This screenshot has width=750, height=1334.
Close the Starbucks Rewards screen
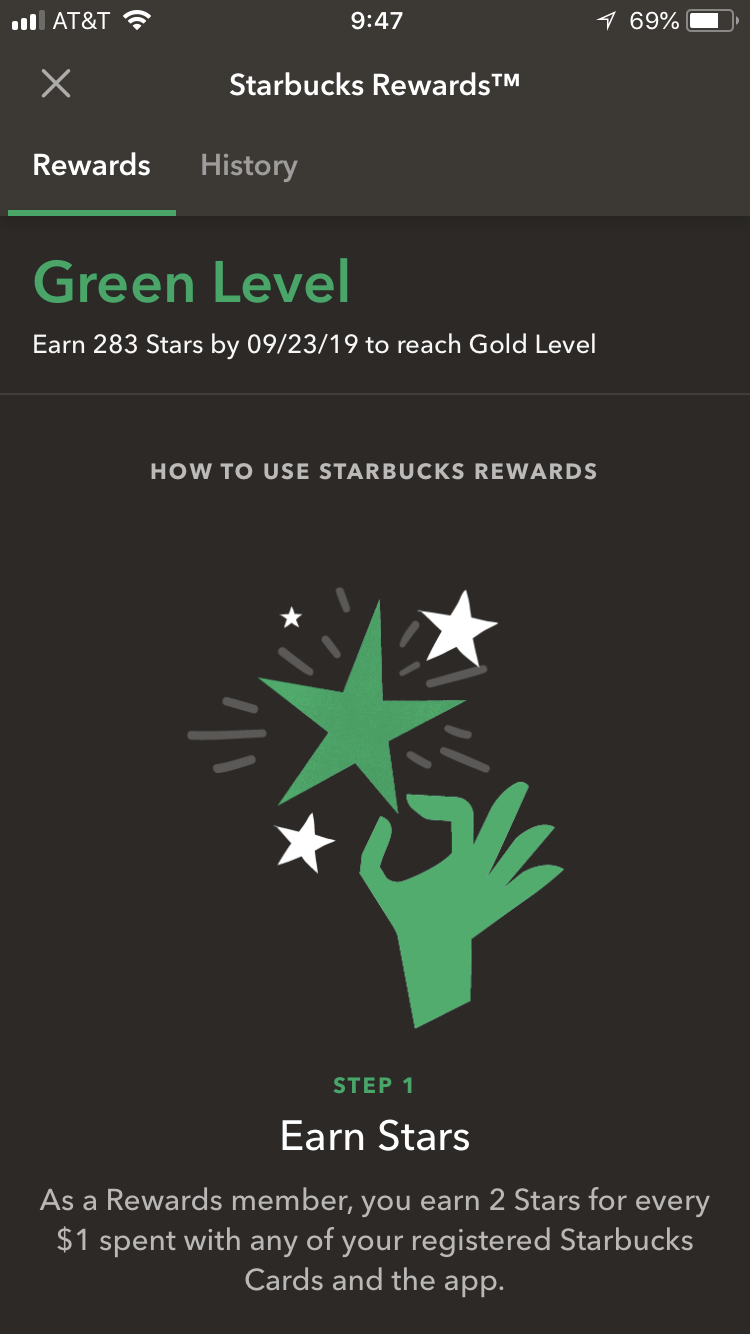(x=56, y=84)
